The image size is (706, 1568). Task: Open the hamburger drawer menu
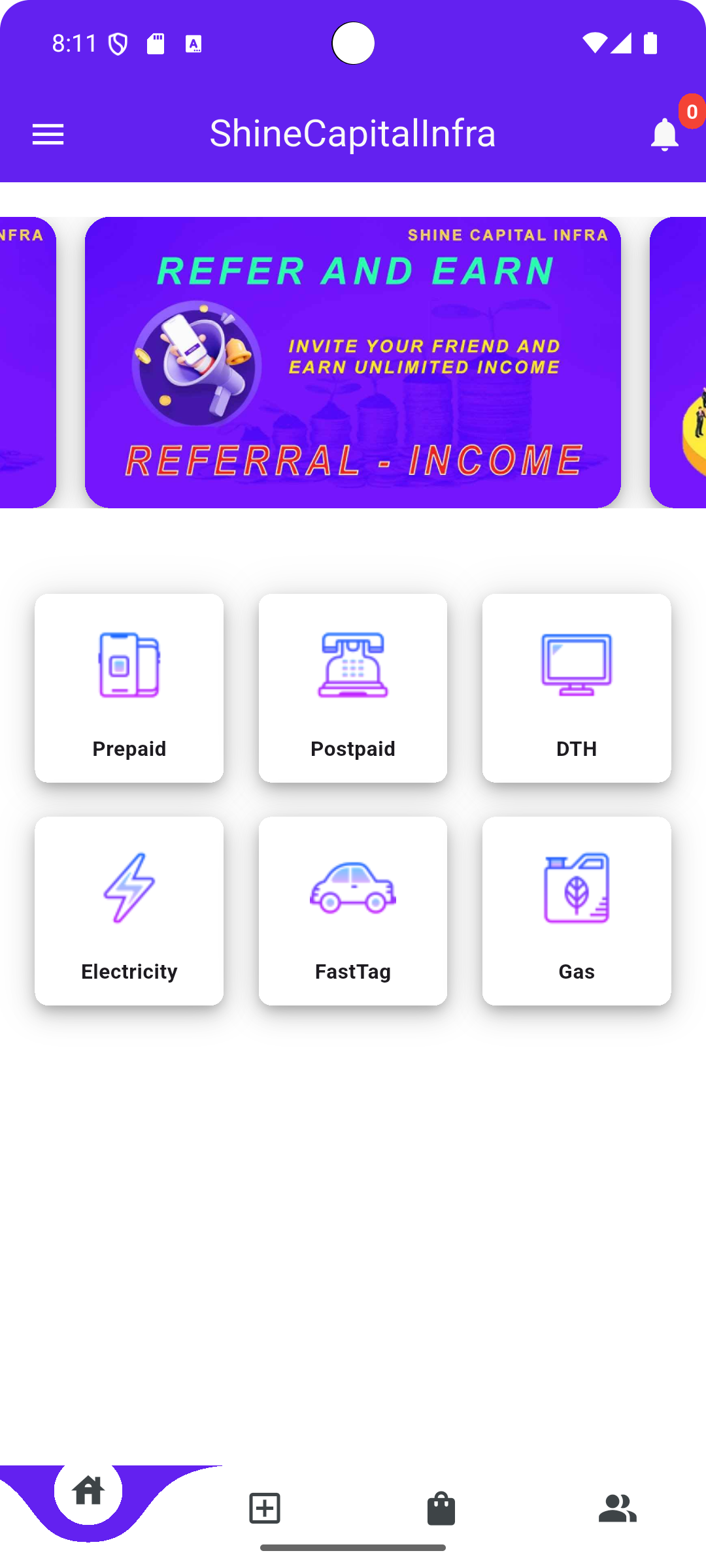click(x=48, y=135)
